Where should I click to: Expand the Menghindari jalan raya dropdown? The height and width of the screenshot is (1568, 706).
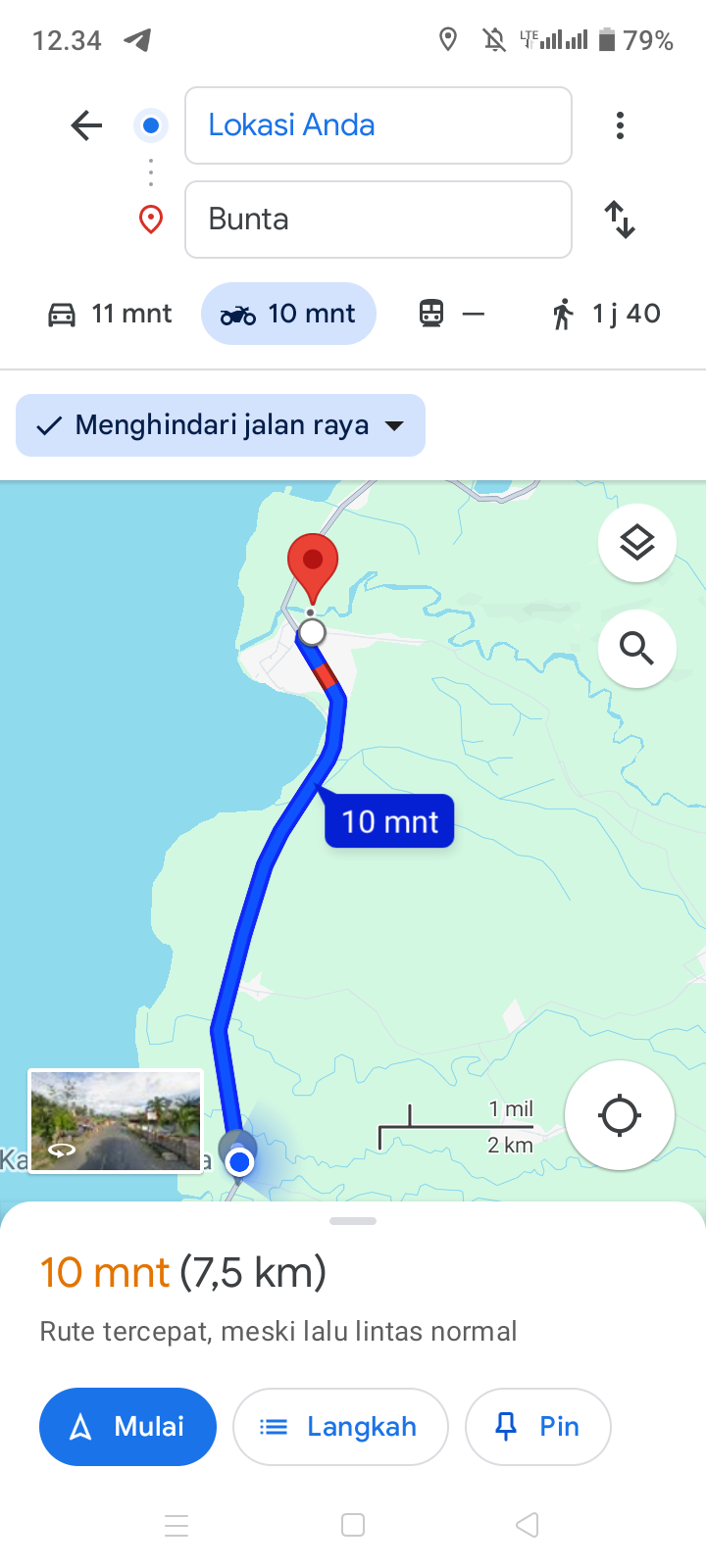point(221,425)
